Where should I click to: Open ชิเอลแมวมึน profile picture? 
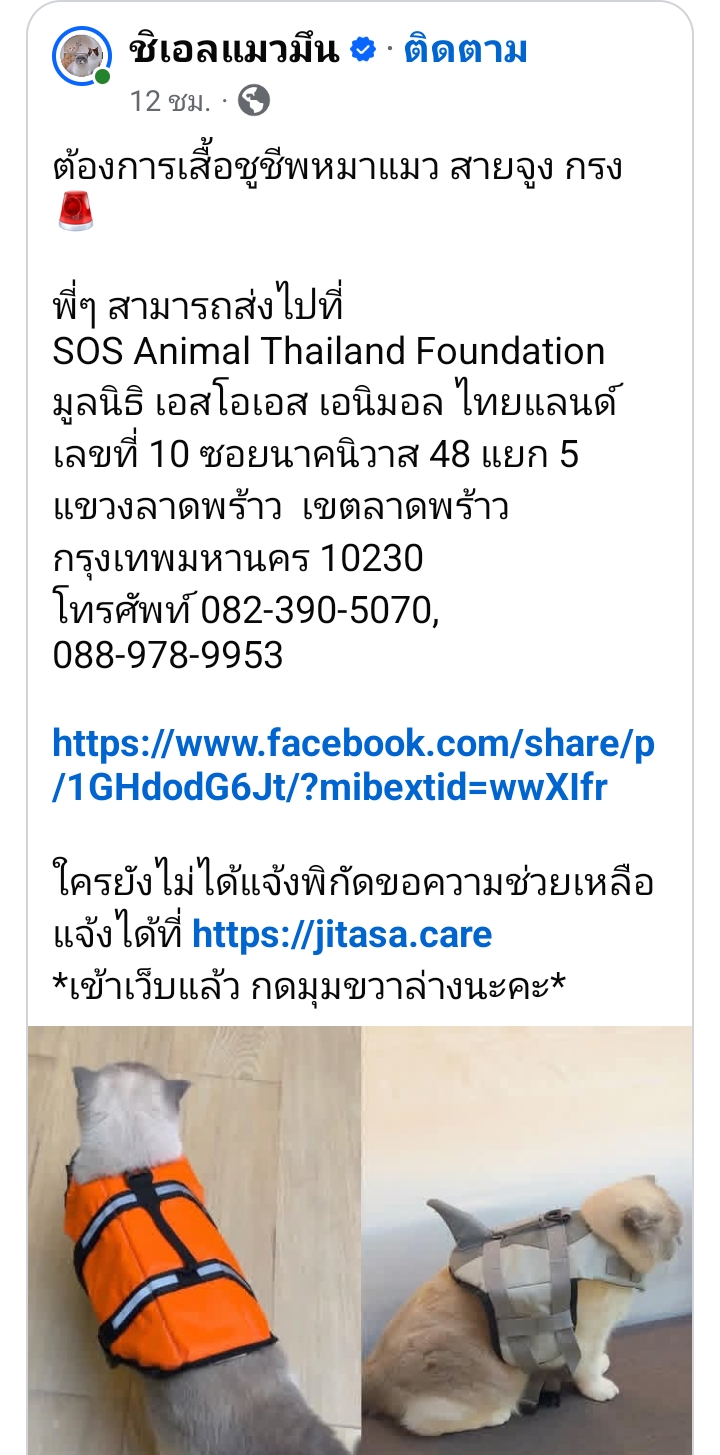(x=82, y=56)
